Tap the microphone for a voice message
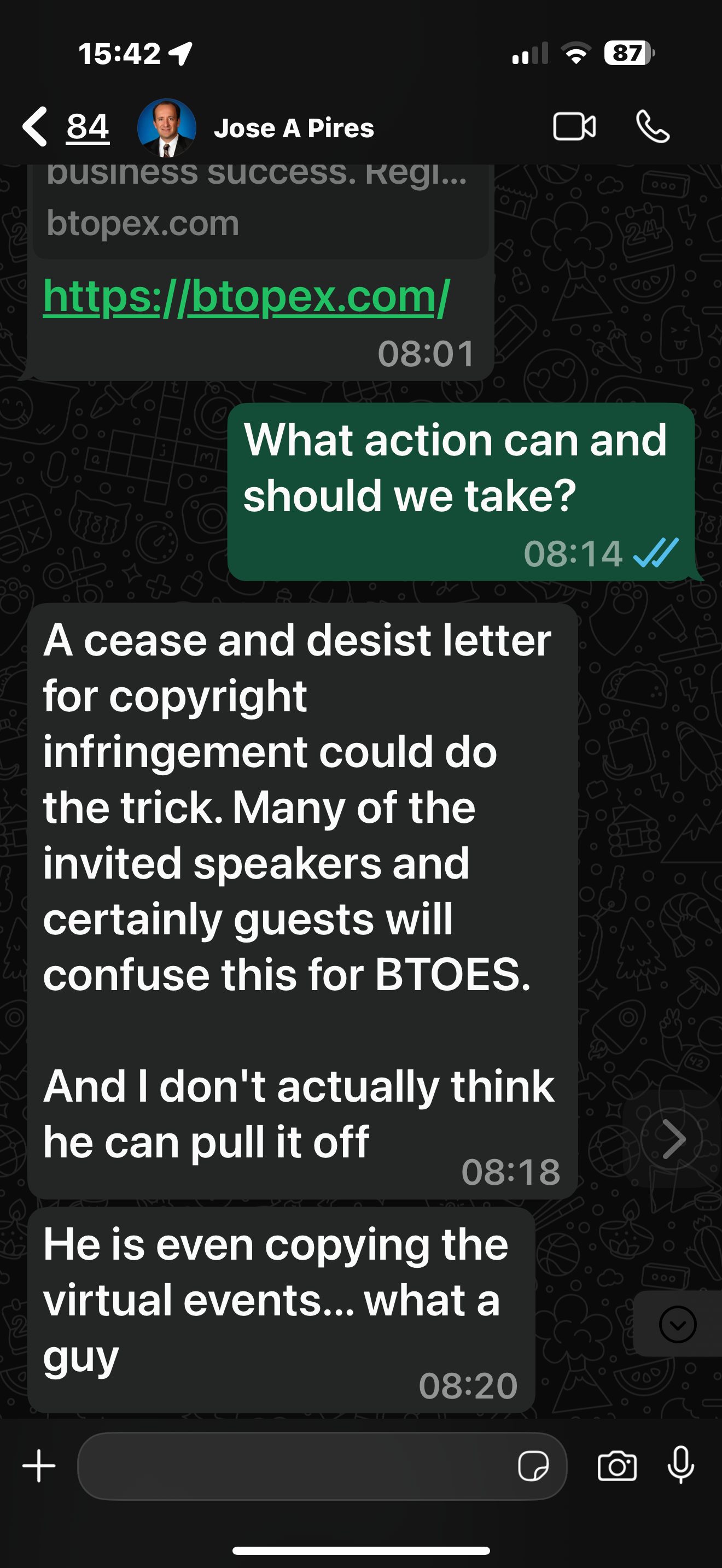Screen dimensions: 722x1568 point(680,1466)
